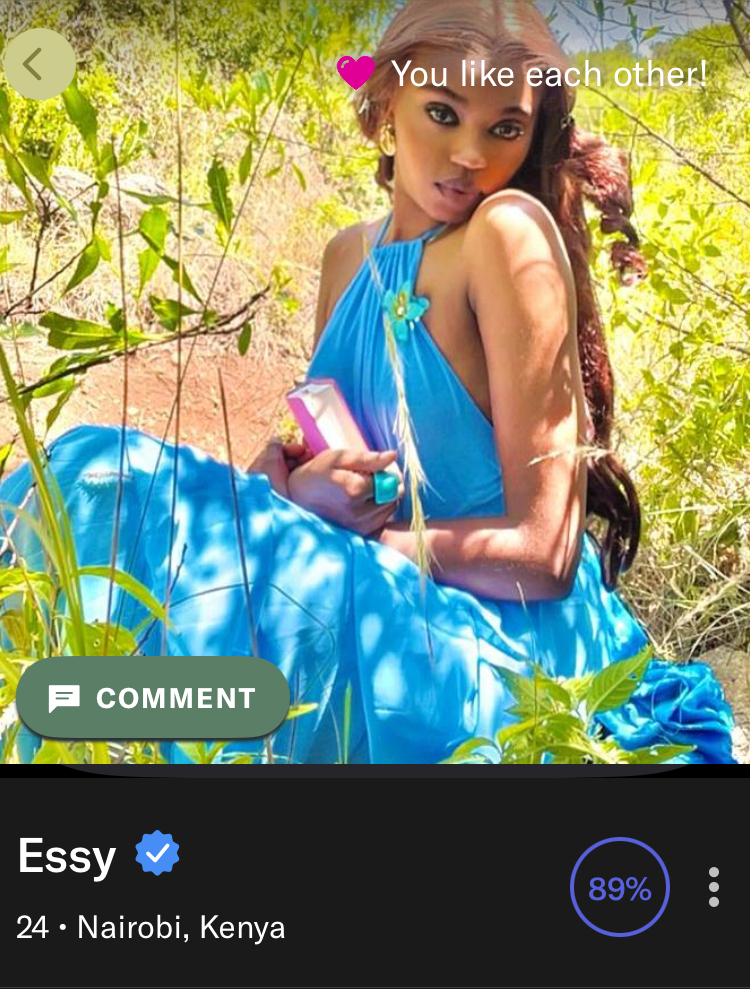
Task: View the 89% match score details
Action: [x=619, y=887]
